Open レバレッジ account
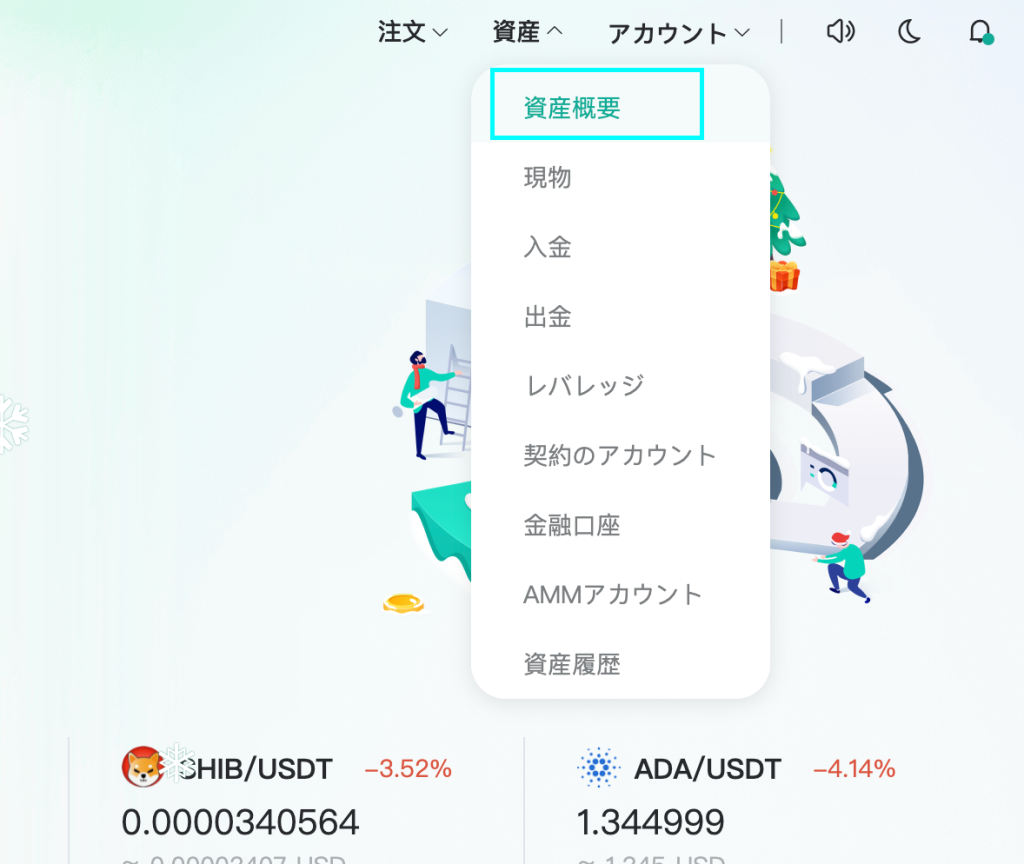1024x864 pixels. coord(585,386)
